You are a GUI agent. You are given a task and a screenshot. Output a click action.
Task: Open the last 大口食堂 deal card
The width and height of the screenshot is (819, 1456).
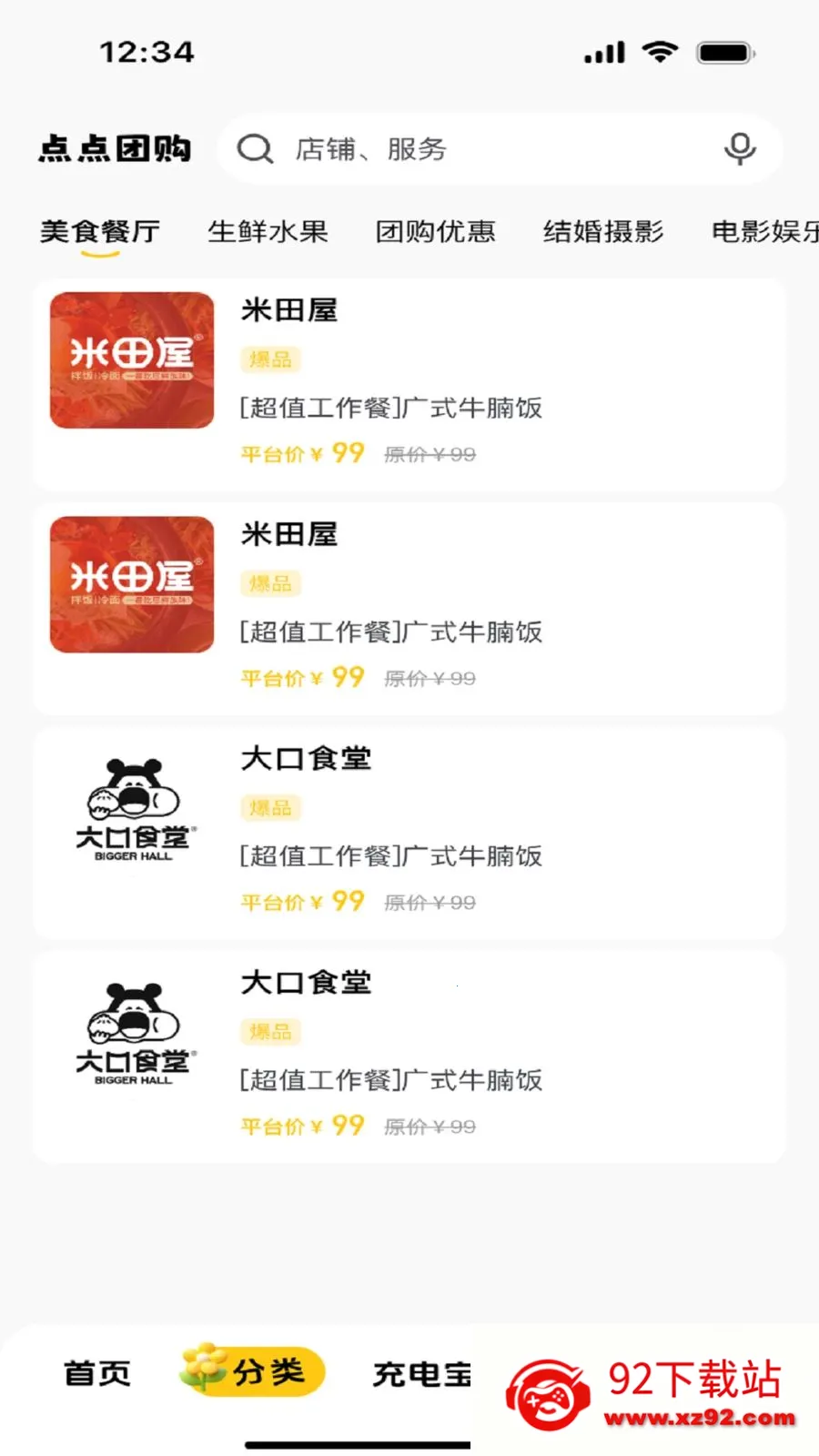coord(409,1057)
